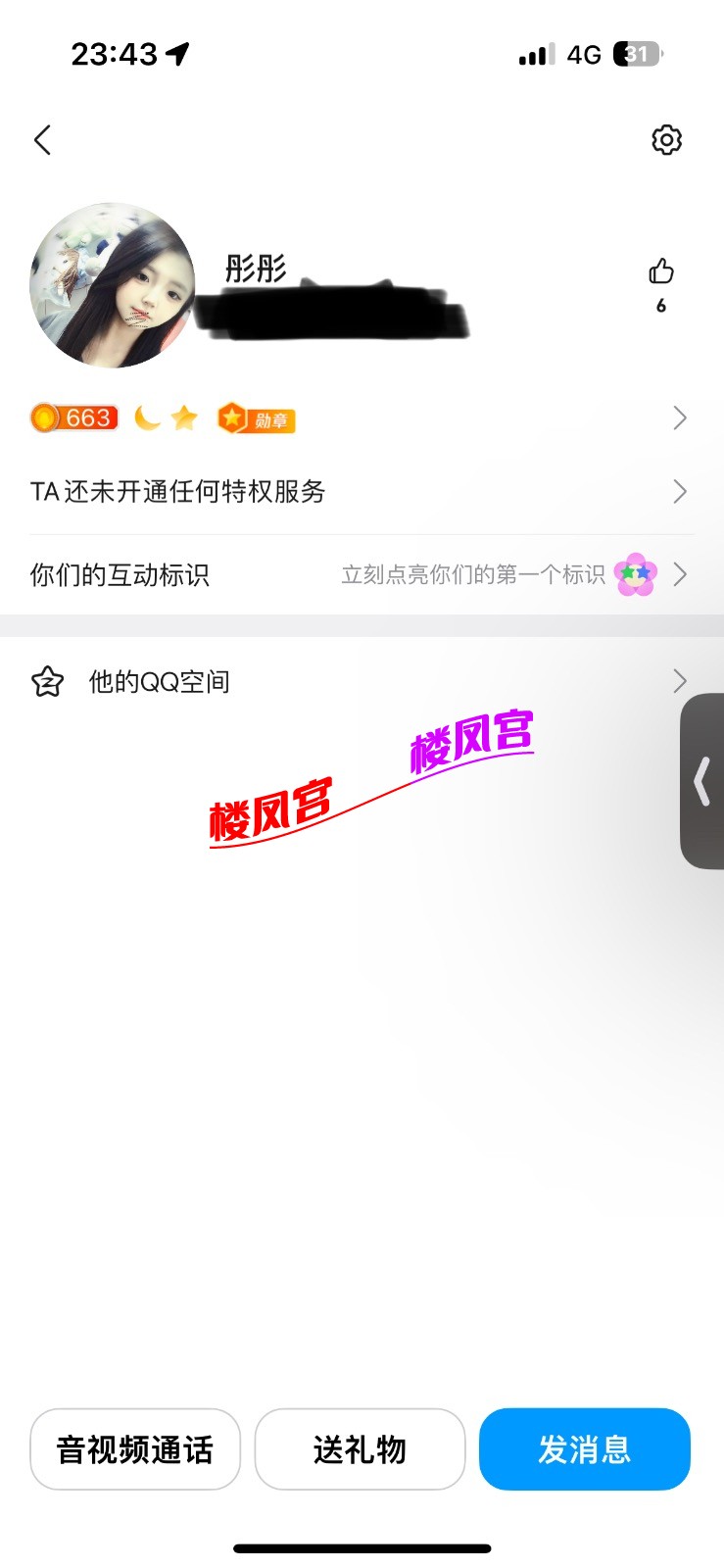The image size is (724, 1568).
Task: Expand the side handle on the right edge
Action: (702, 781)
